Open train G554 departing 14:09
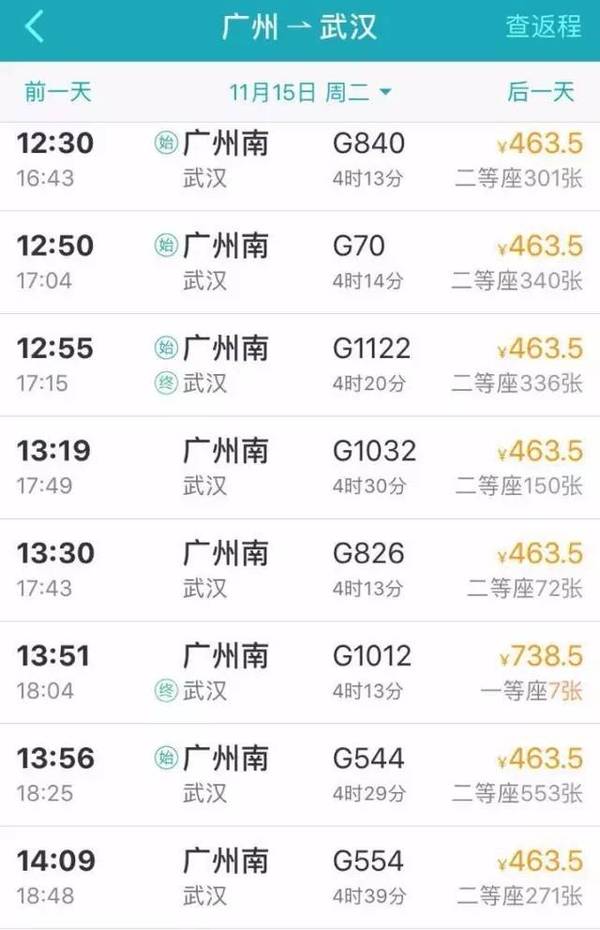 tap(300, 877)
